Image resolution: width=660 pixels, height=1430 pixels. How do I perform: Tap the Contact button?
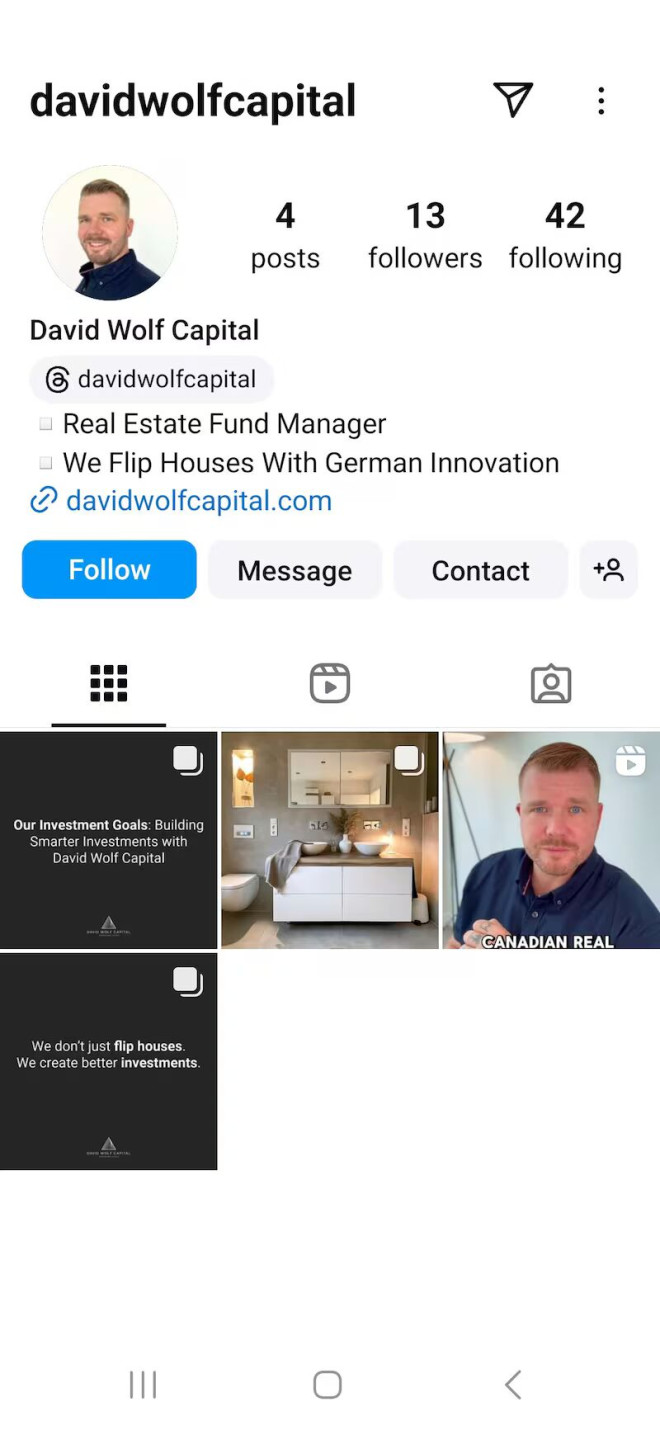click(x=481, y=570)
